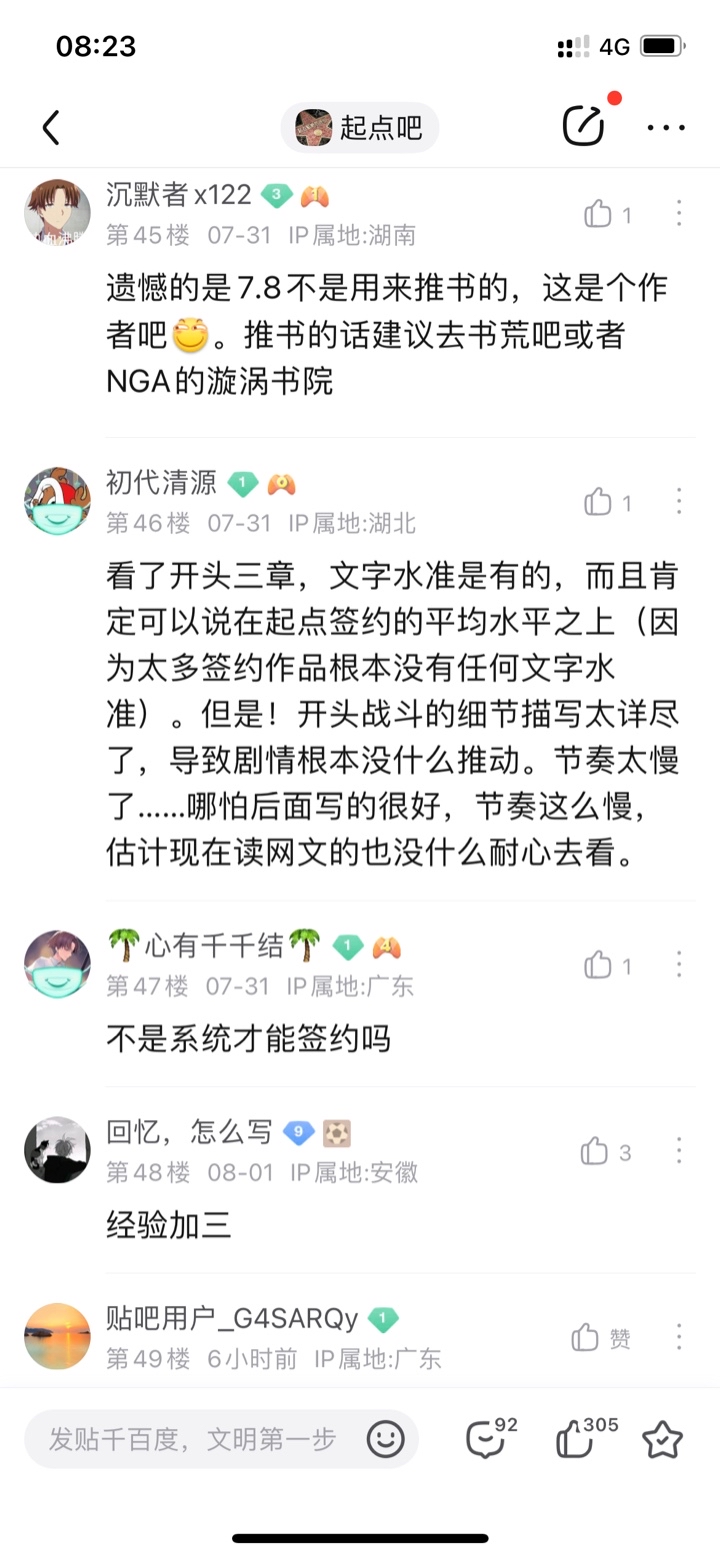
Task: View 回忆，怎么写's profile avatar
Action: [x=57, y=1150]
